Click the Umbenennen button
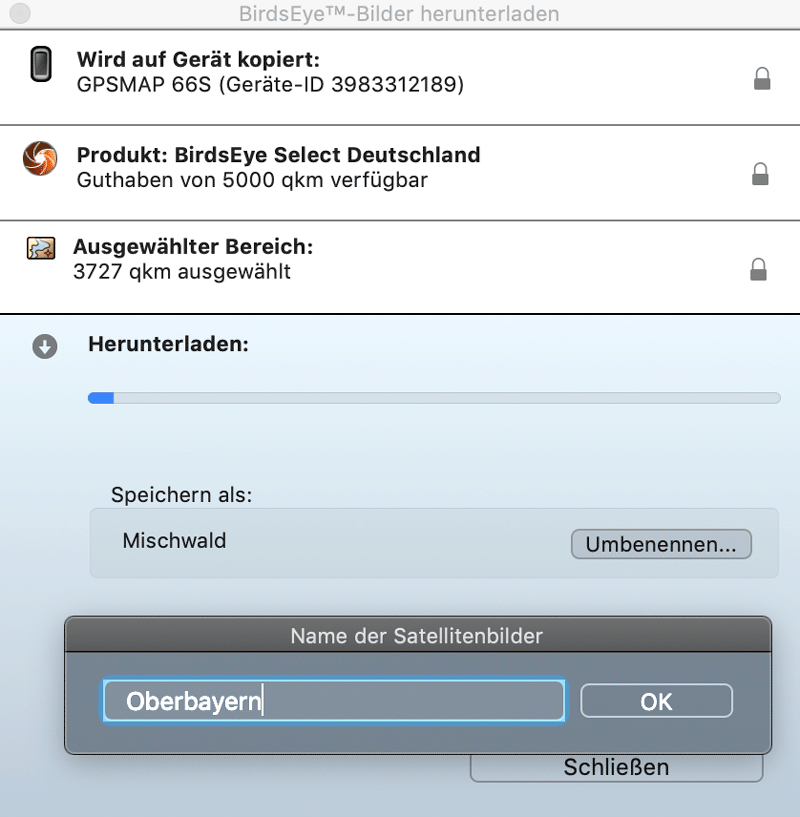 point(661,545)
